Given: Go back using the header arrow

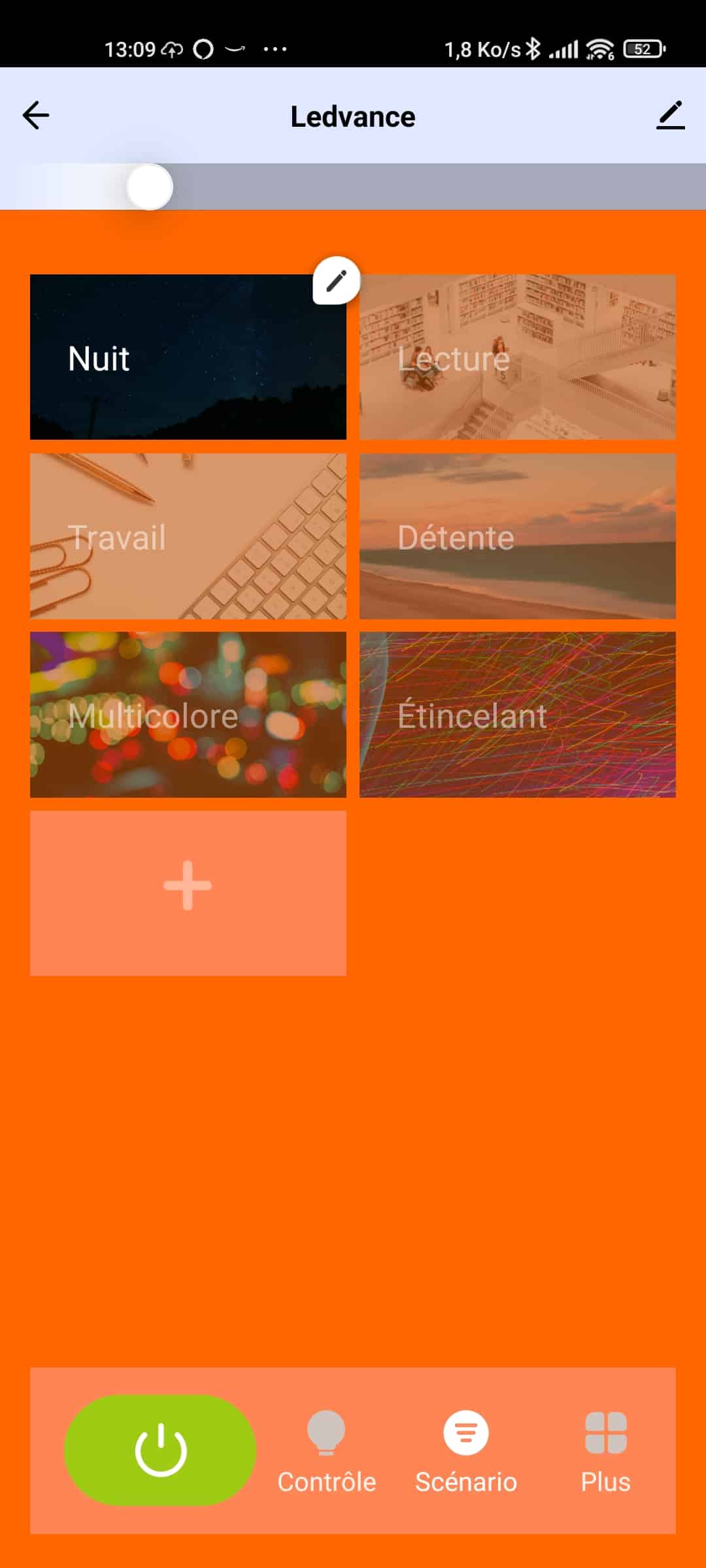Looking at the screenshot, I should click(36, 116).
